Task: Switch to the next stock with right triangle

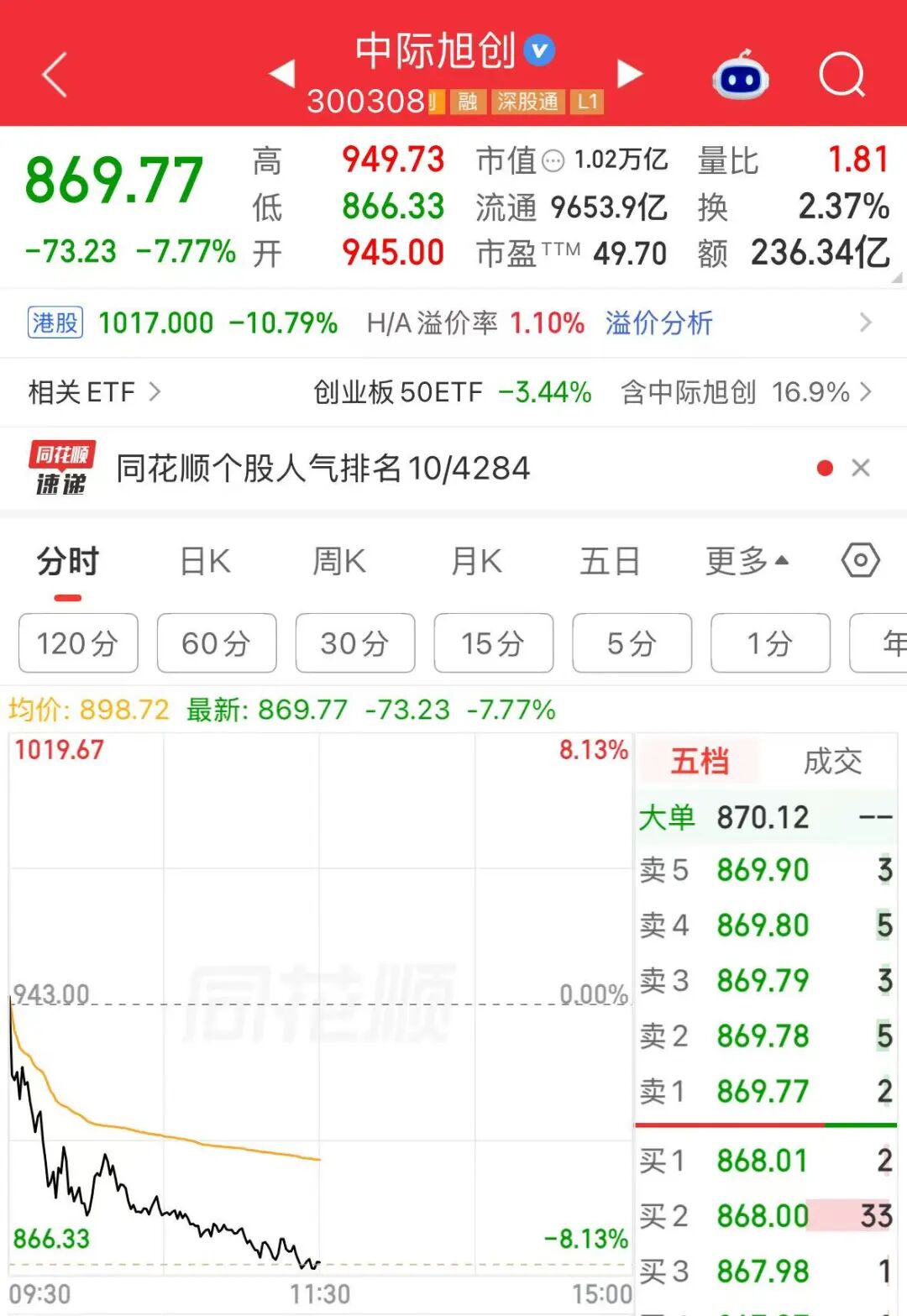Action: [630, 73]
